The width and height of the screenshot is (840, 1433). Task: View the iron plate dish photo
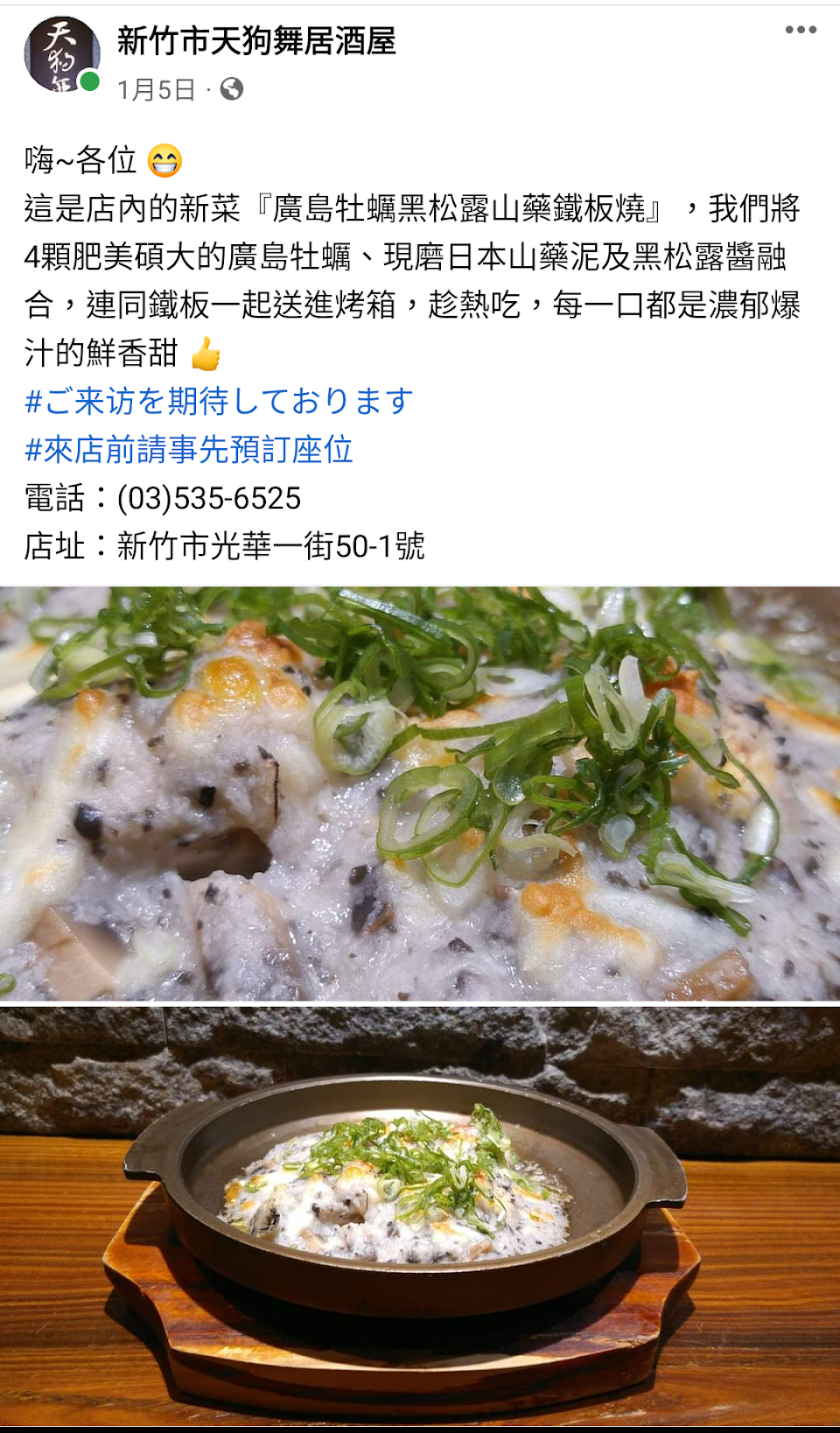[420, 1217]
